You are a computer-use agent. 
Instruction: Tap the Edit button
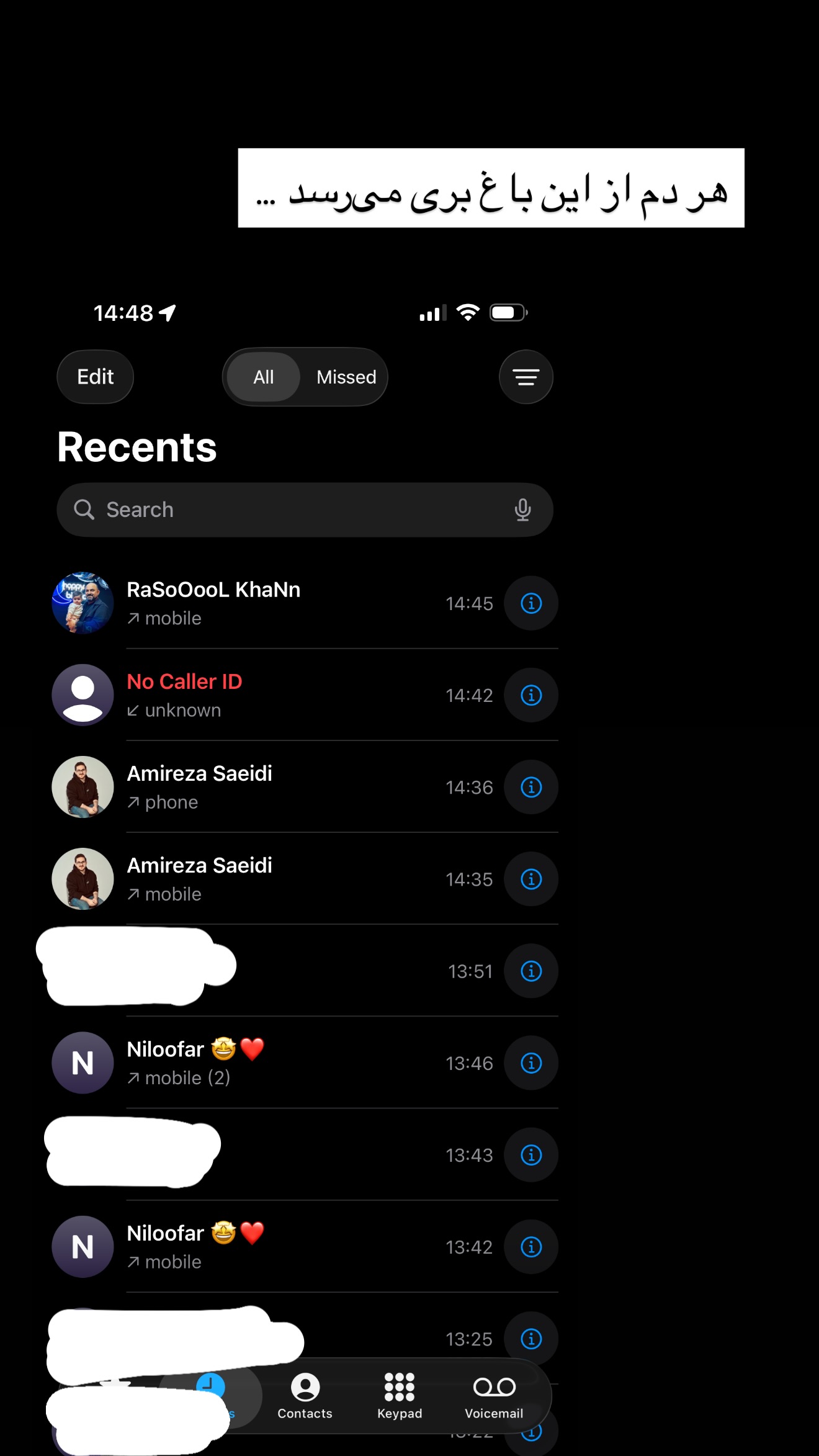pyautogui.click(x=95, y=377)
